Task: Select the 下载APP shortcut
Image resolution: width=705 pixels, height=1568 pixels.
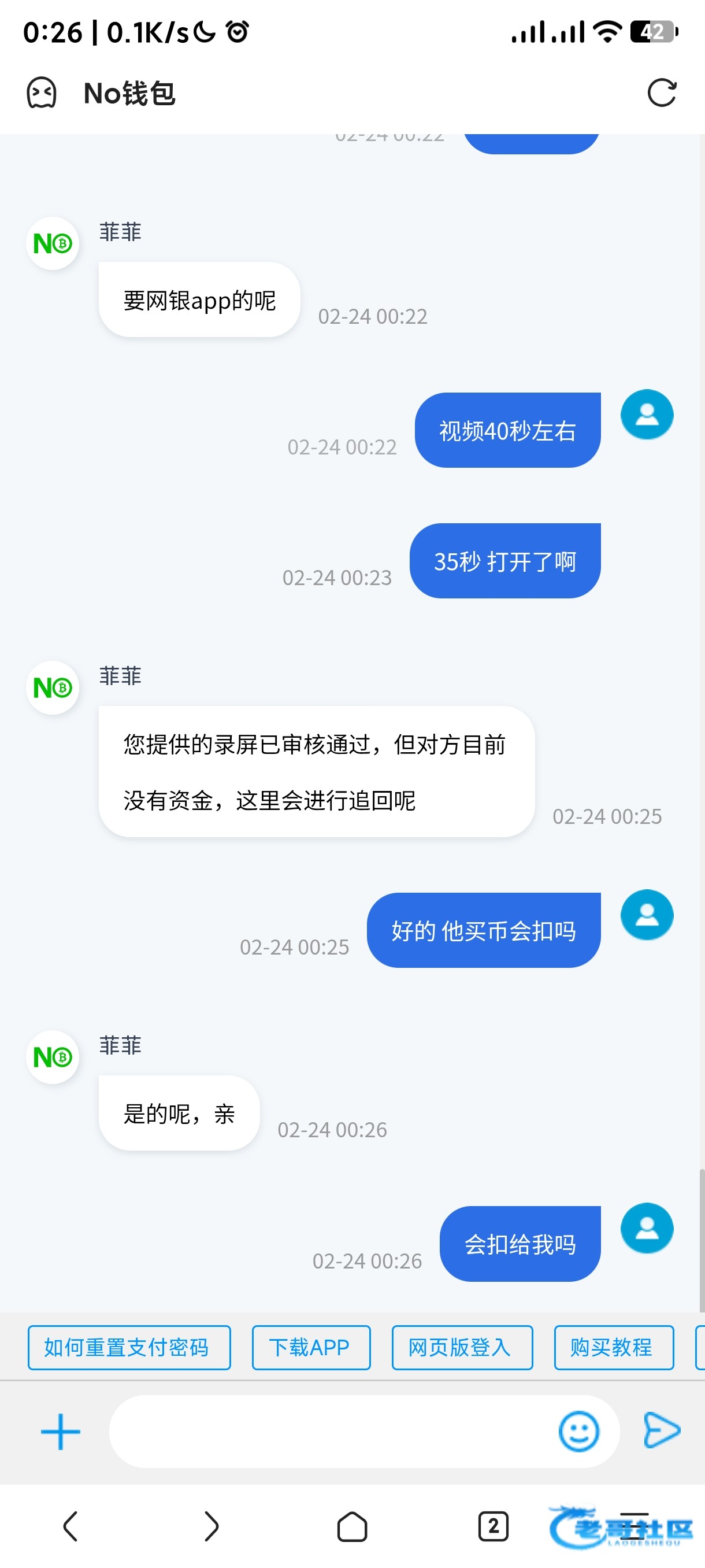Action: coord(311,1347)
